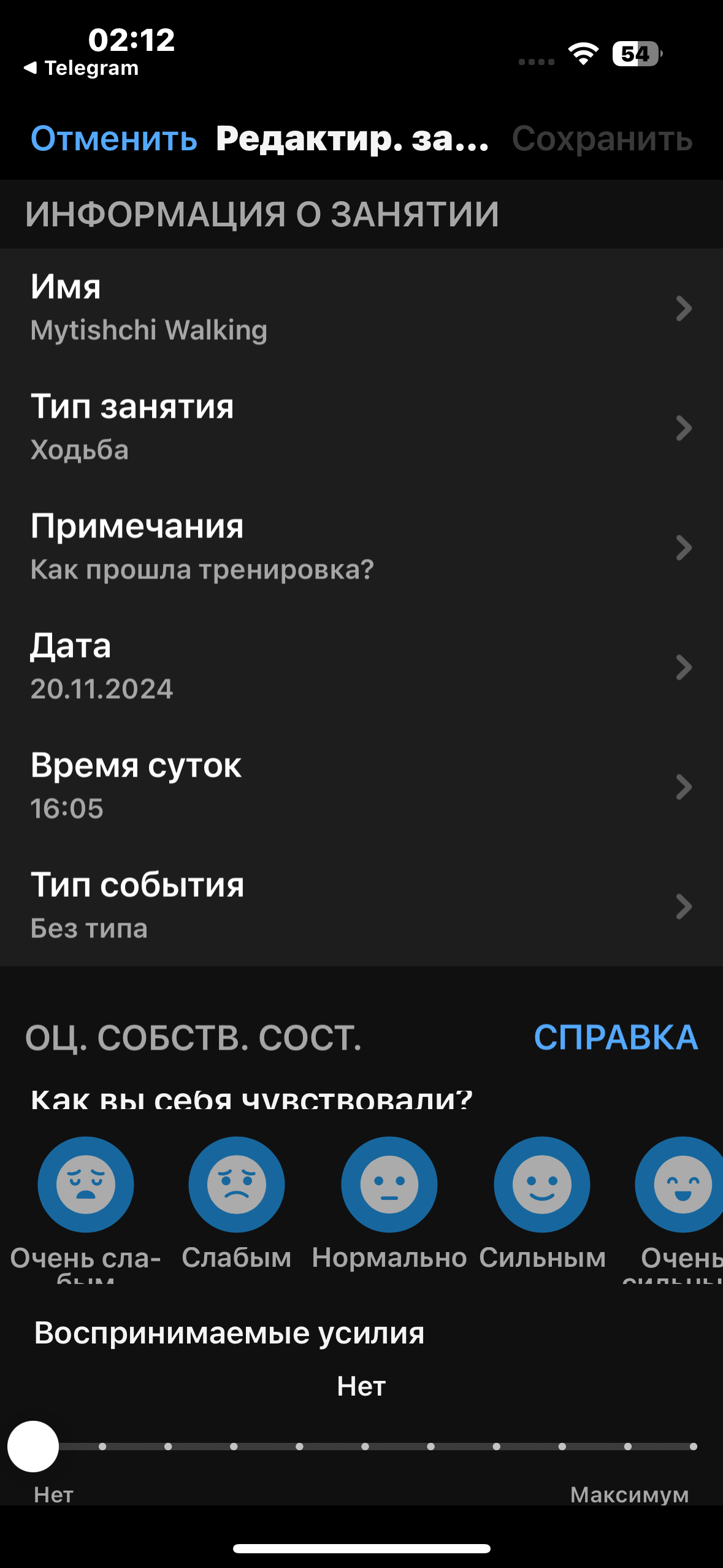Screen dimensions: 723x1568
Task: Open Время суток to edit time
Action: 361,786
